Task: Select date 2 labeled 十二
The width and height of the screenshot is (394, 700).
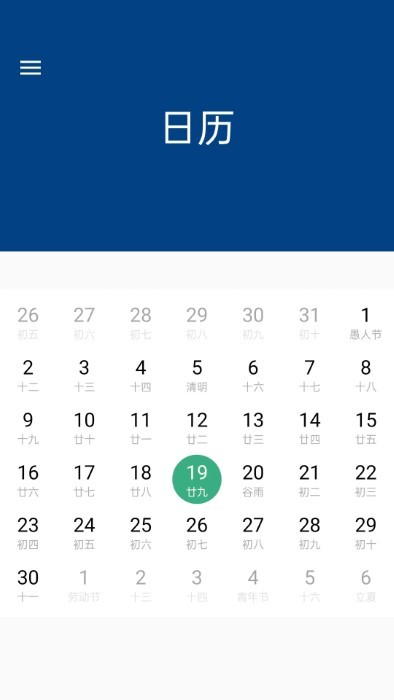Action: [28, 375]
